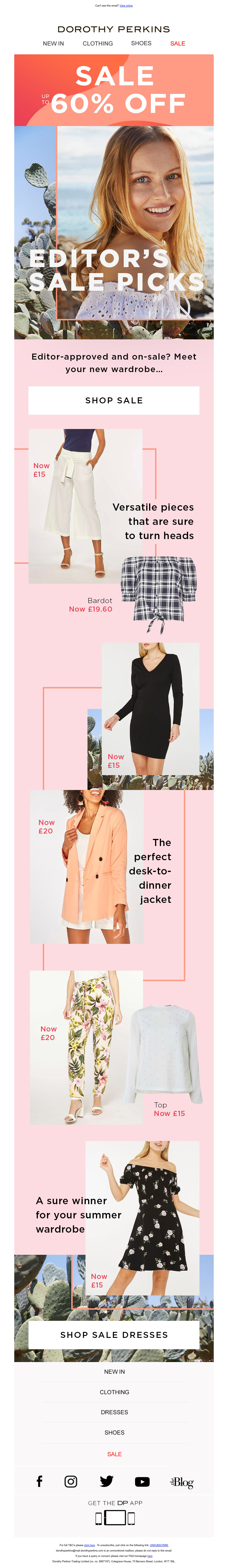Tap the SHOP SALE DRESSES button
Image resolution: width=228 pixels, height=1568 pixels.
pos(114,1334)
